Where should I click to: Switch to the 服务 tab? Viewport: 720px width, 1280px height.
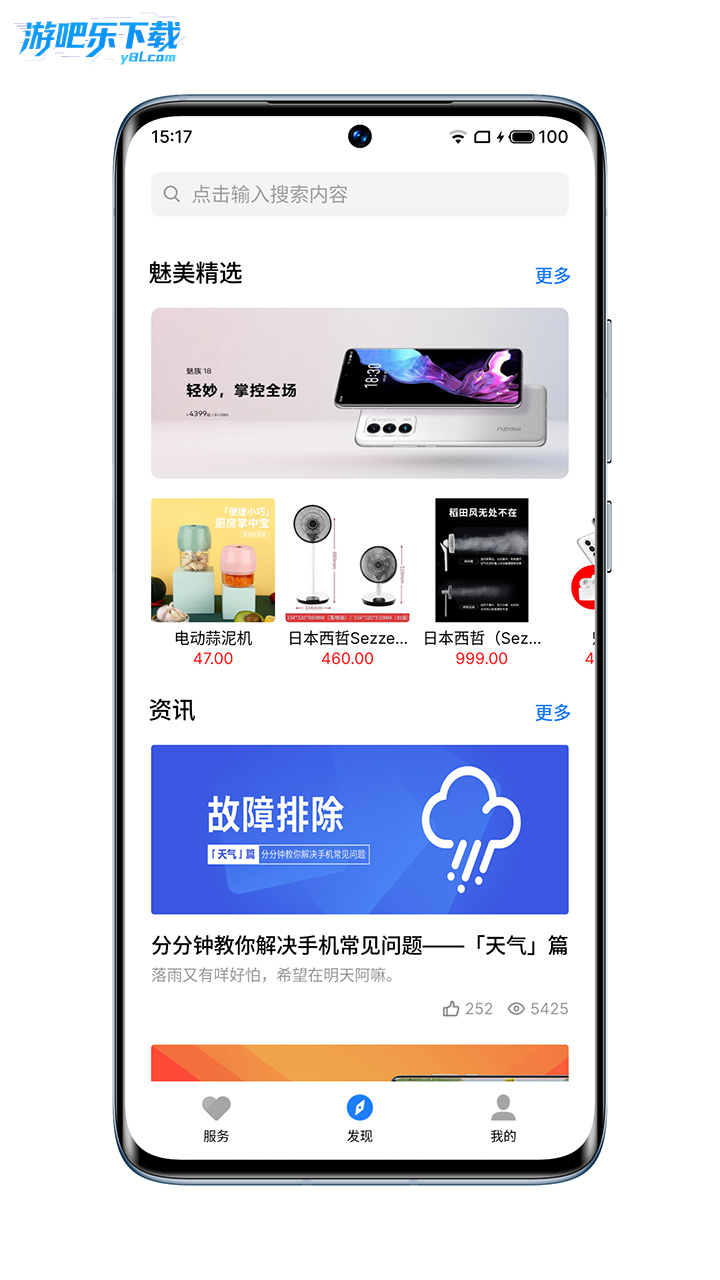point(216,1118)
